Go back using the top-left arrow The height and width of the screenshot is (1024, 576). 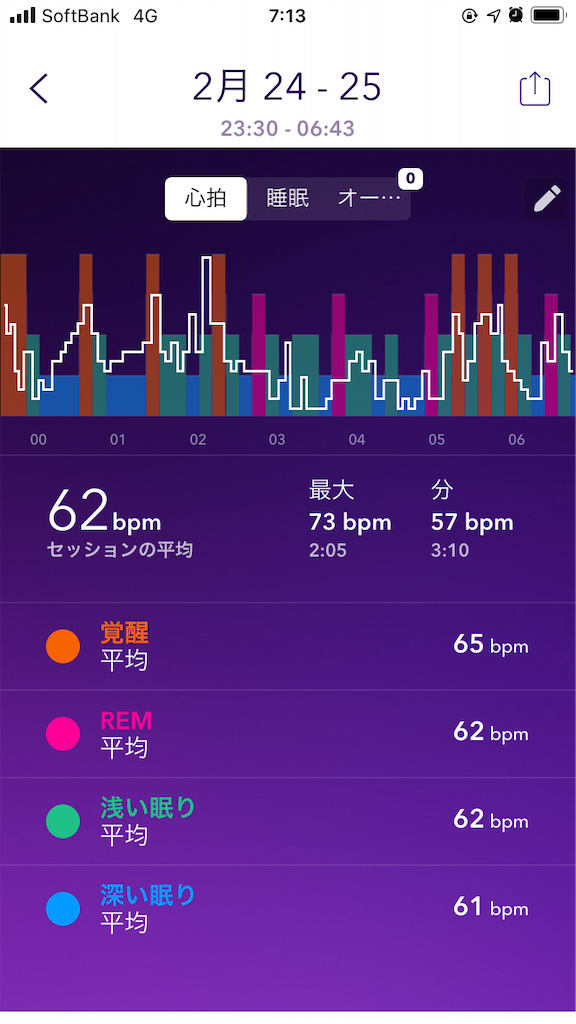click(x=39, y=88)
